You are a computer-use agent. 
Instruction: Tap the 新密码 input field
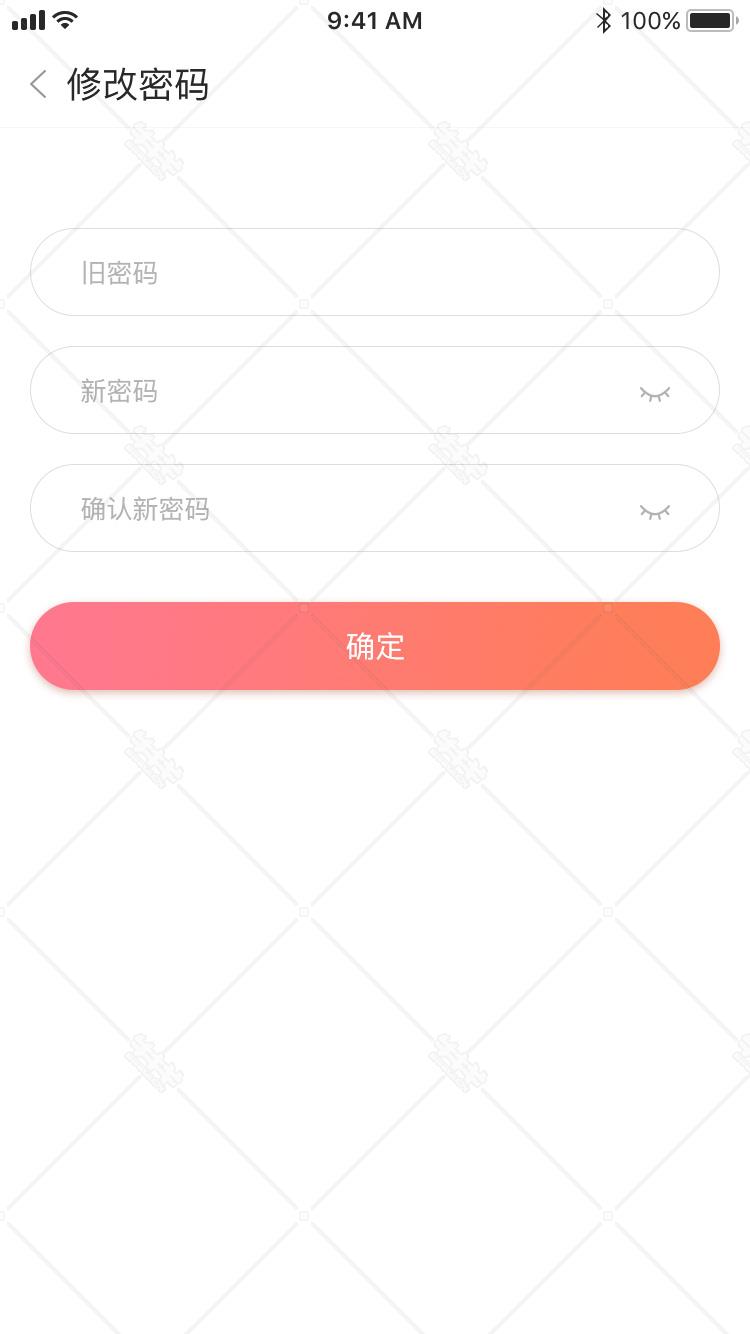(340, 391)
